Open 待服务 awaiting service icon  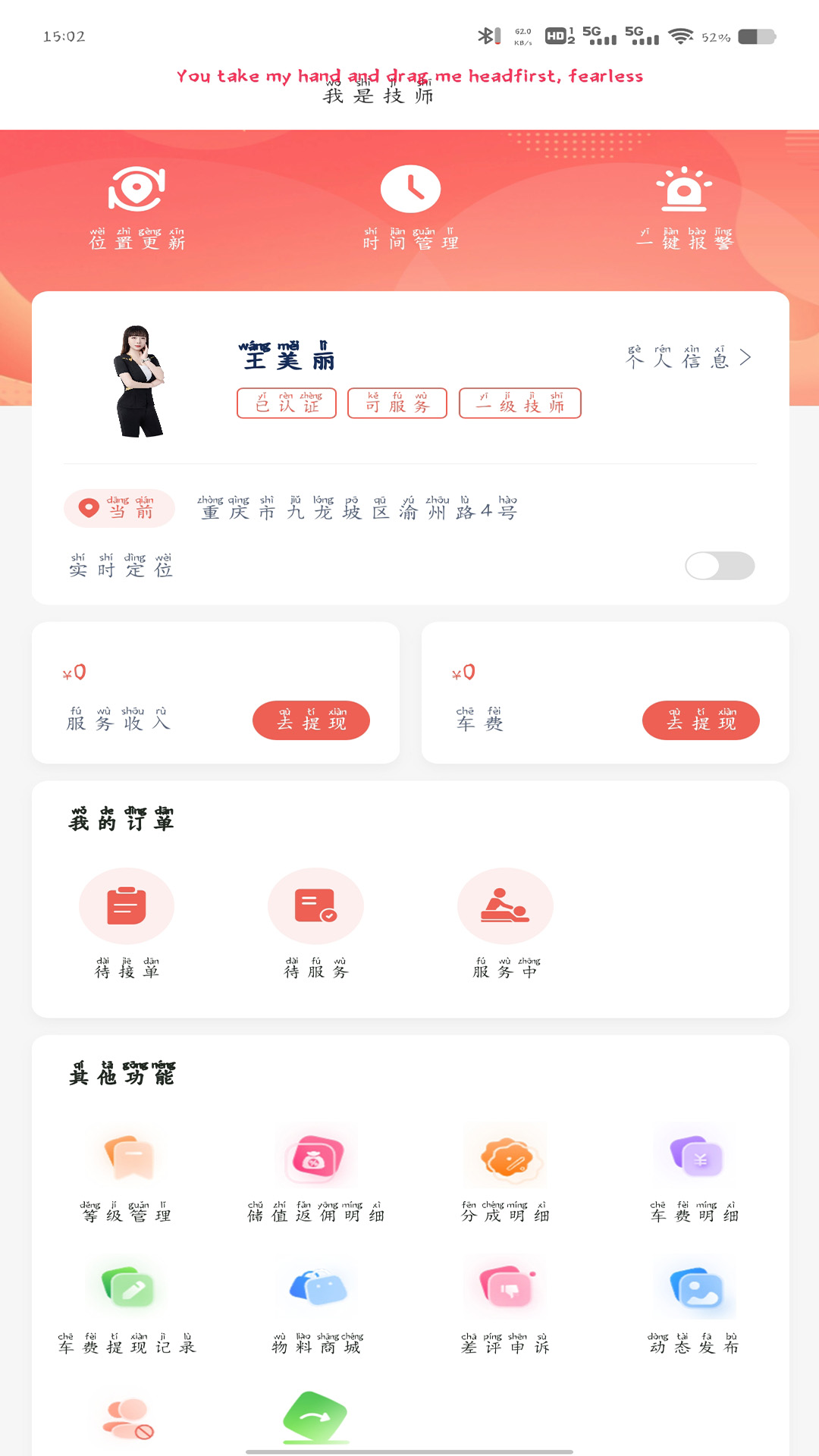tap(315, 905)
